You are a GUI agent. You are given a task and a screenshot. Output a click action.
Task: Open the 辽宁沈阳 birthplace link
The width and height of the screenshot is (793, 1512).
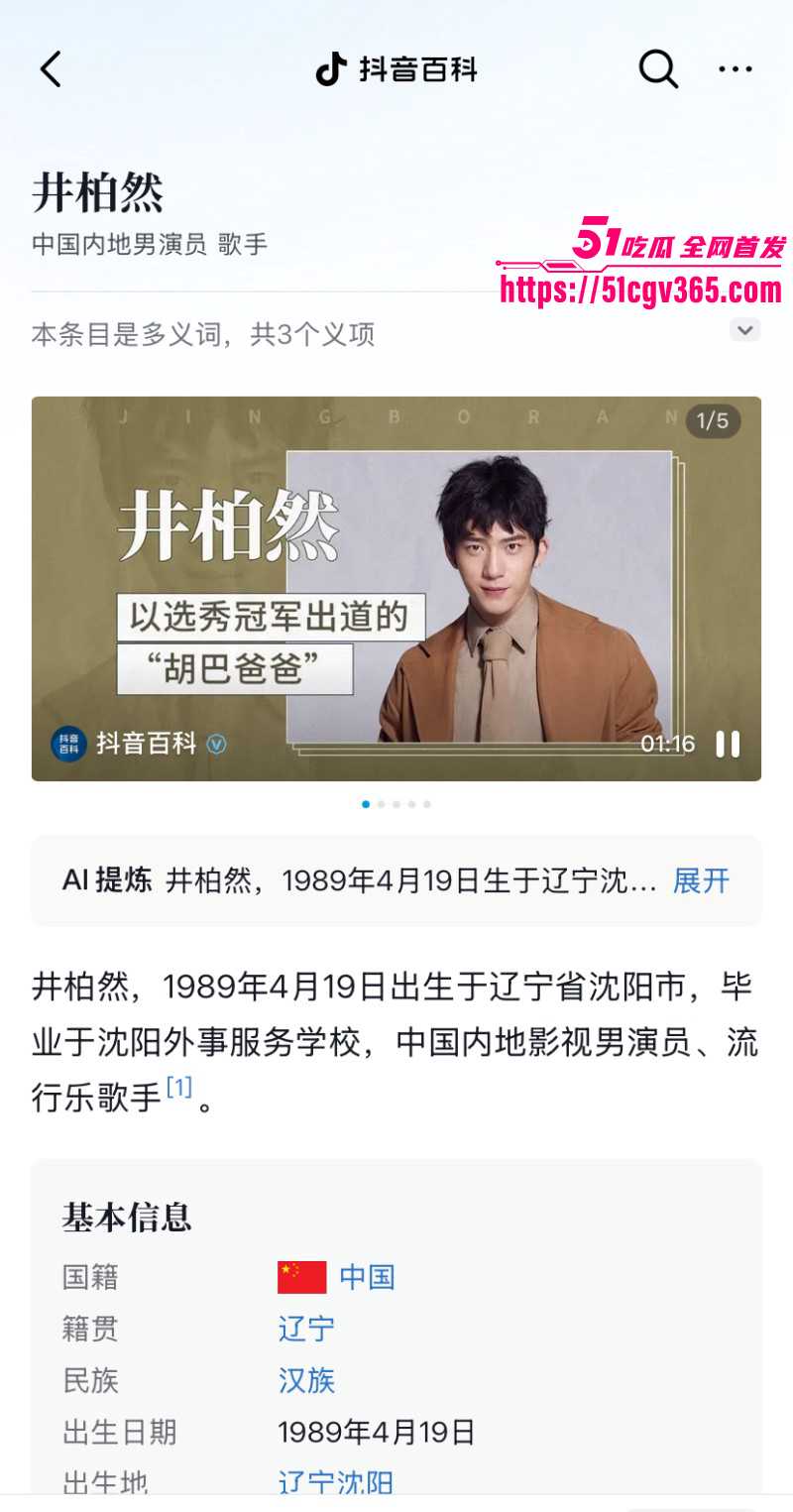tap(335, 1482)
